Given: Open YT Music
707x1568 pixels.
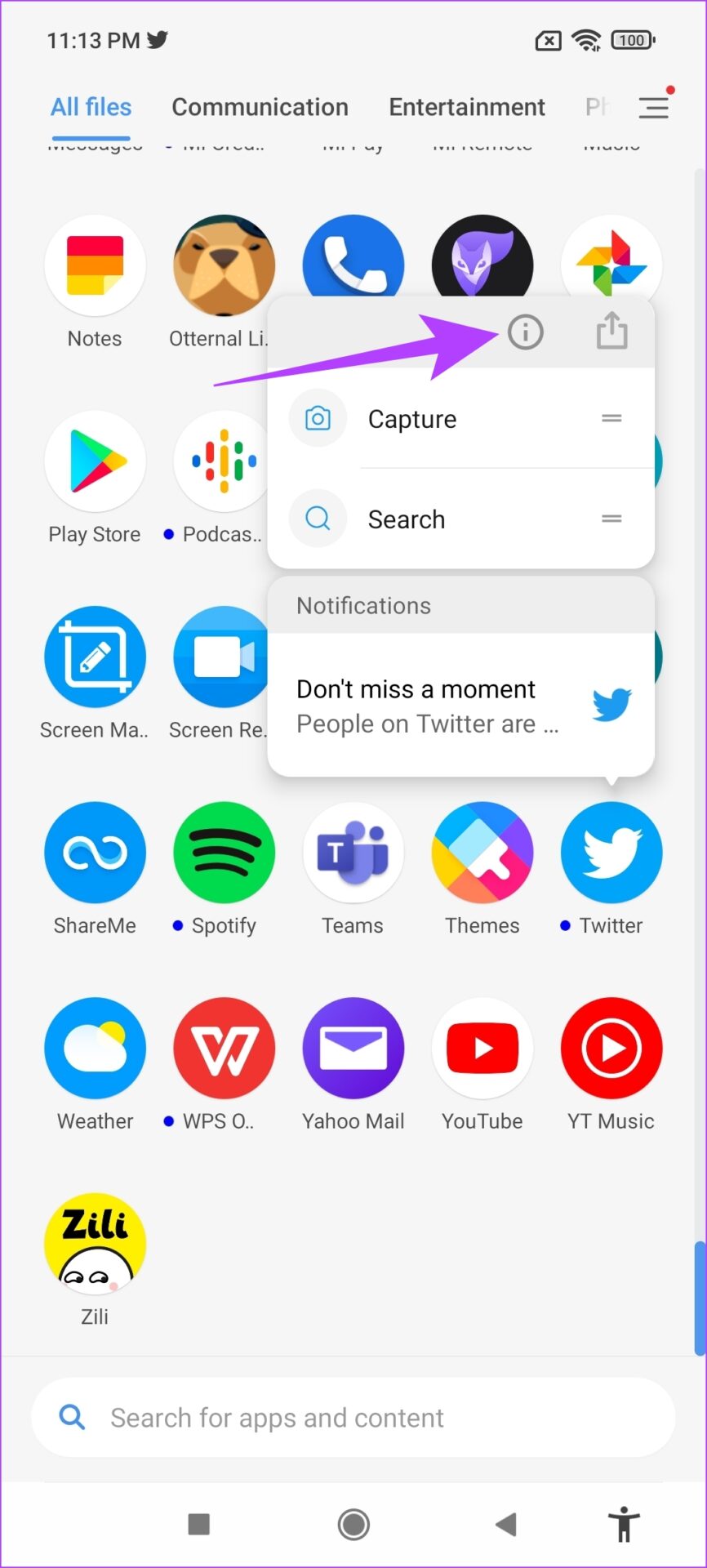Looking at the screenshot, I should pyautogui.click(x=611, y=1049).
